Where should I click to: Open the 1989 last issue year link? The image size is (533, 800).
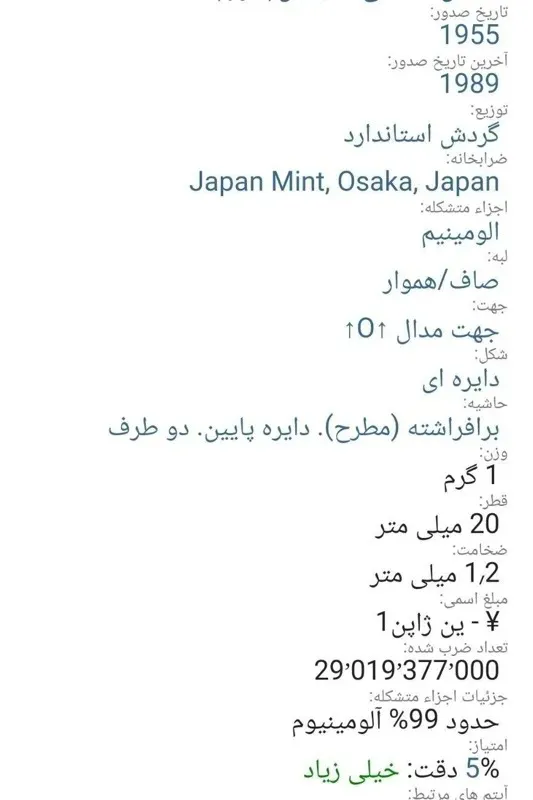click(469, 84)
